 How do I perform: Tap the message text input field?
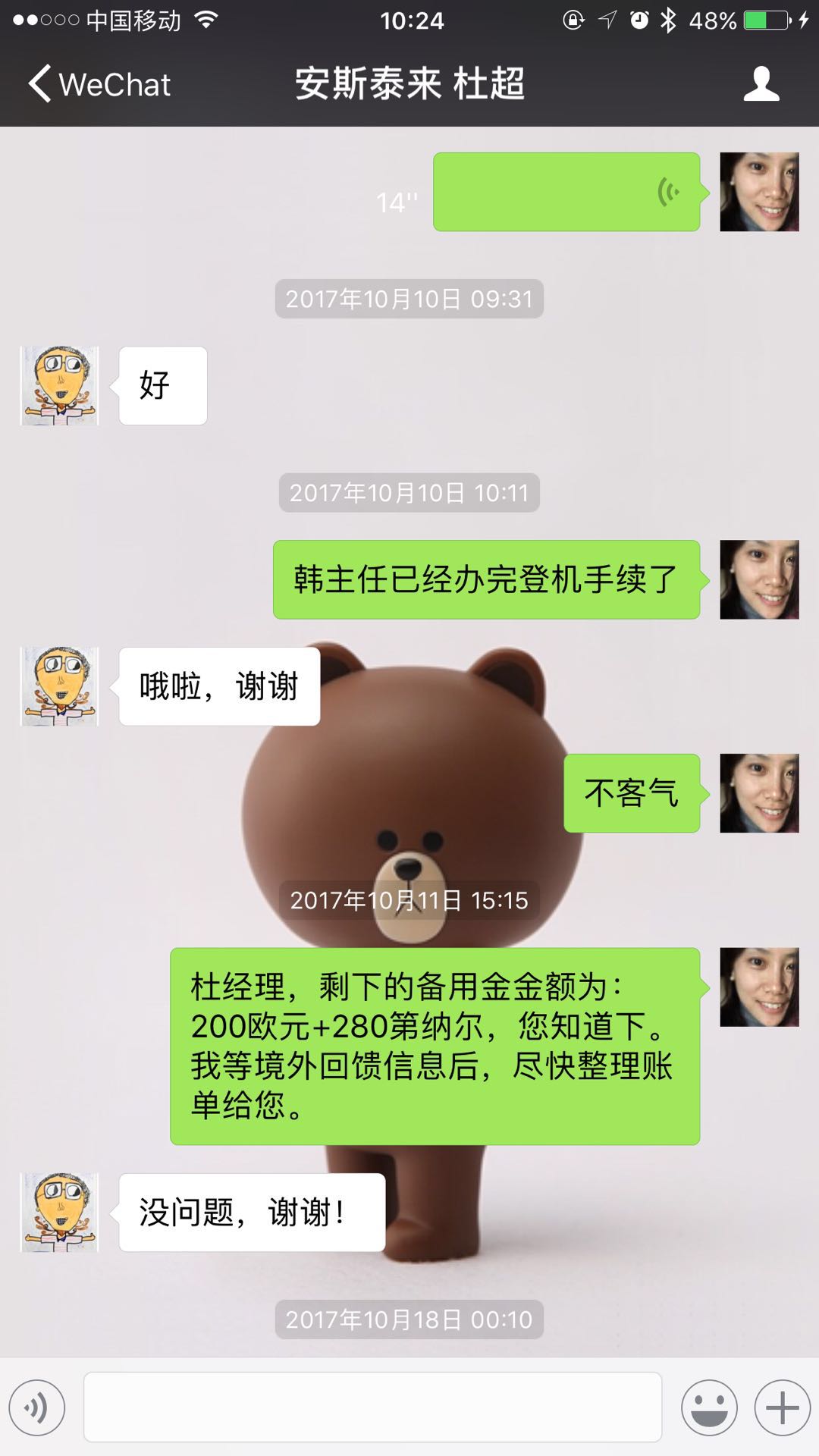(372, 1407)
